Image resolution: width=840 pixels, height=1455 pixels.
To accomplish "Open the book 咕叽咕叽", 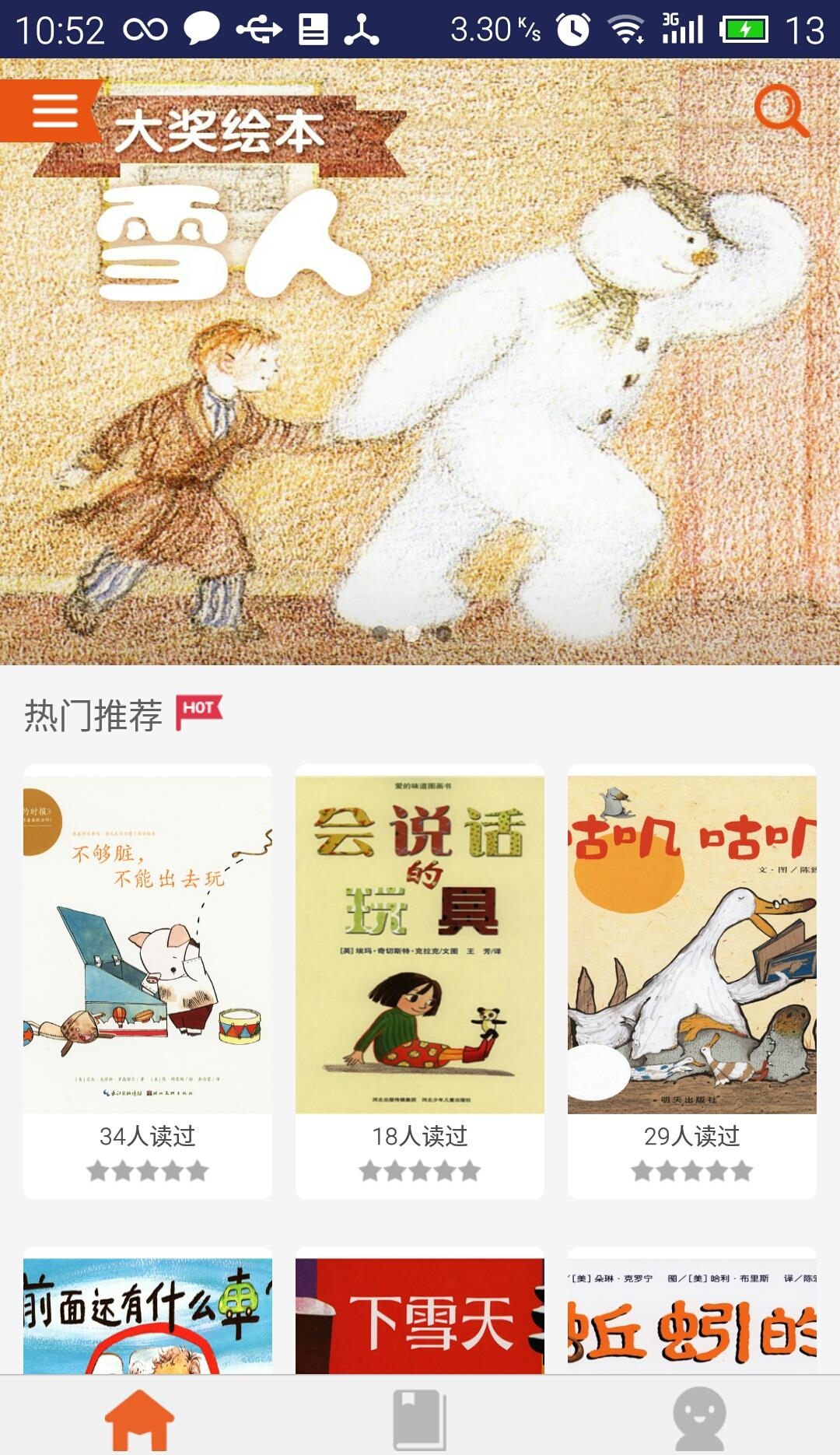I will point(692,945).
